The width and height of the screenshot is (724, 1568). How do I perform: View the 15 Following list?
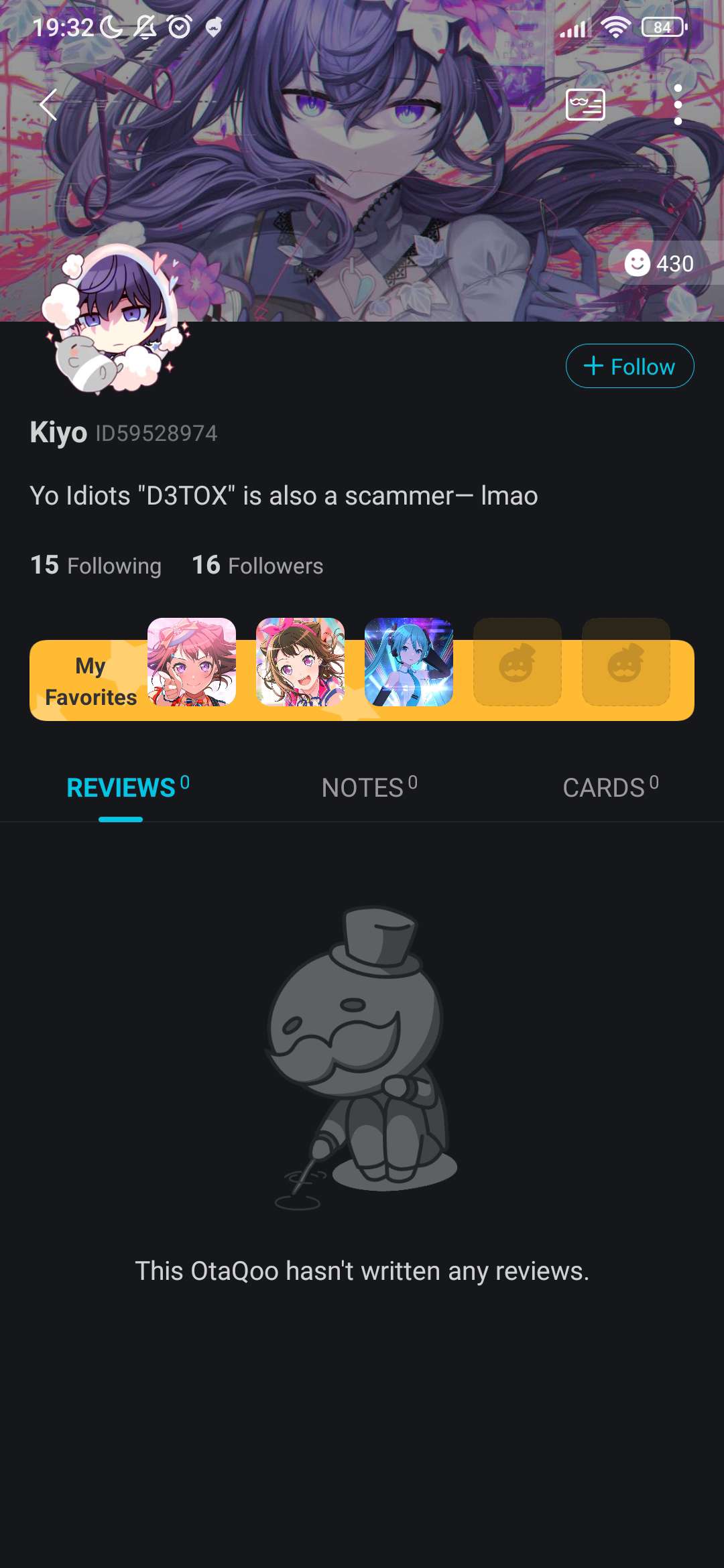[96, 566]
